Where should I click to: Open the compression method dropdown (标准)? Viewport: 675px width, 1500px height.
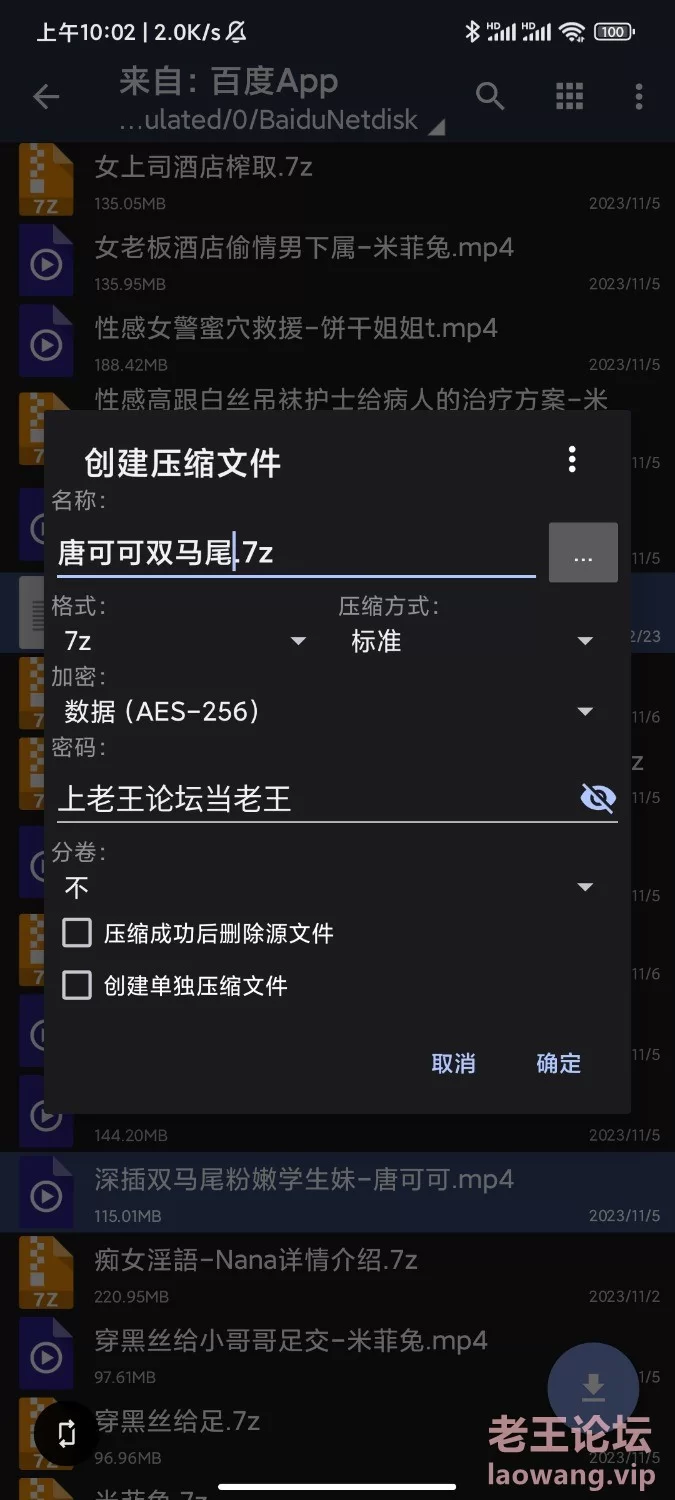[472, 641]
